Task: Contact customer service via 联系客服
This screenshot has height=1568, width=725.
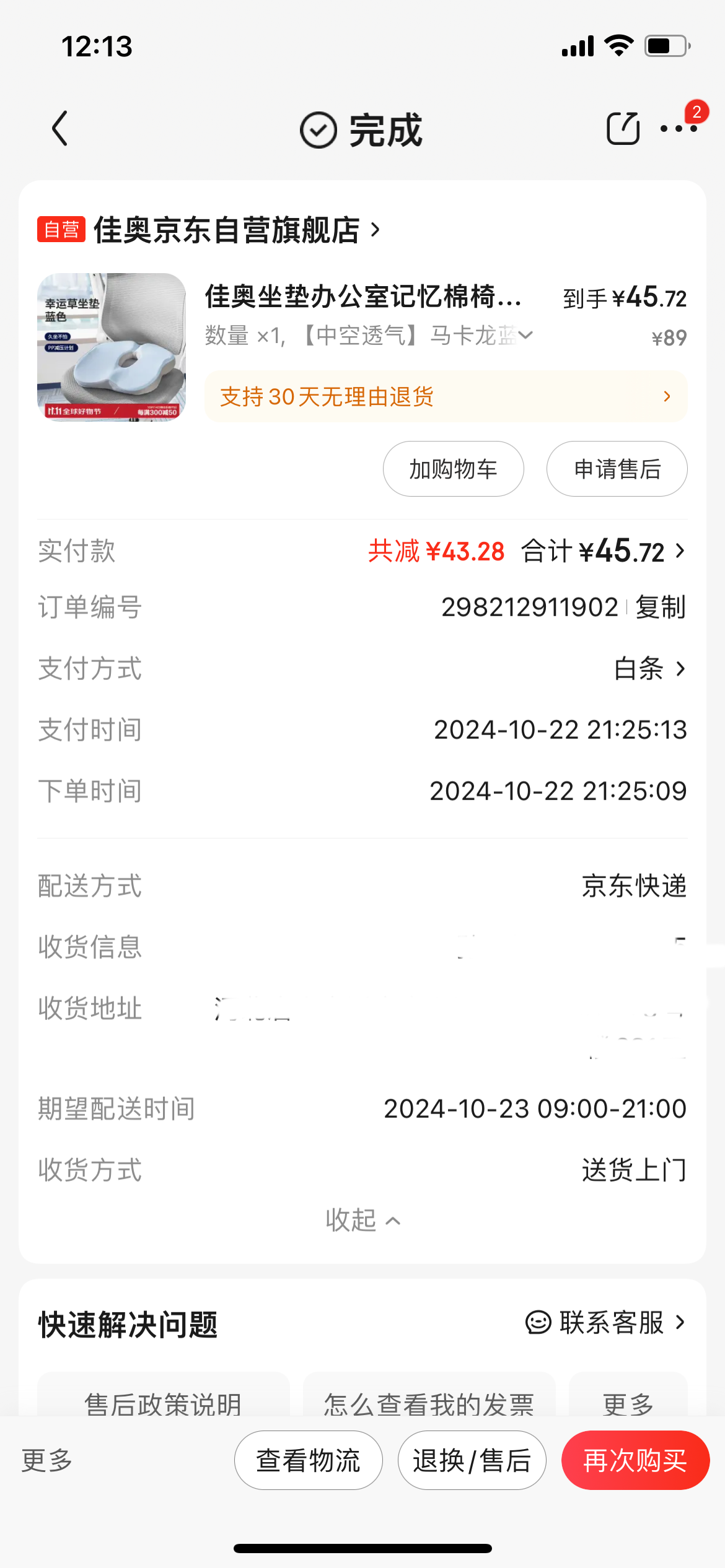Action: tap(605, 1322)
